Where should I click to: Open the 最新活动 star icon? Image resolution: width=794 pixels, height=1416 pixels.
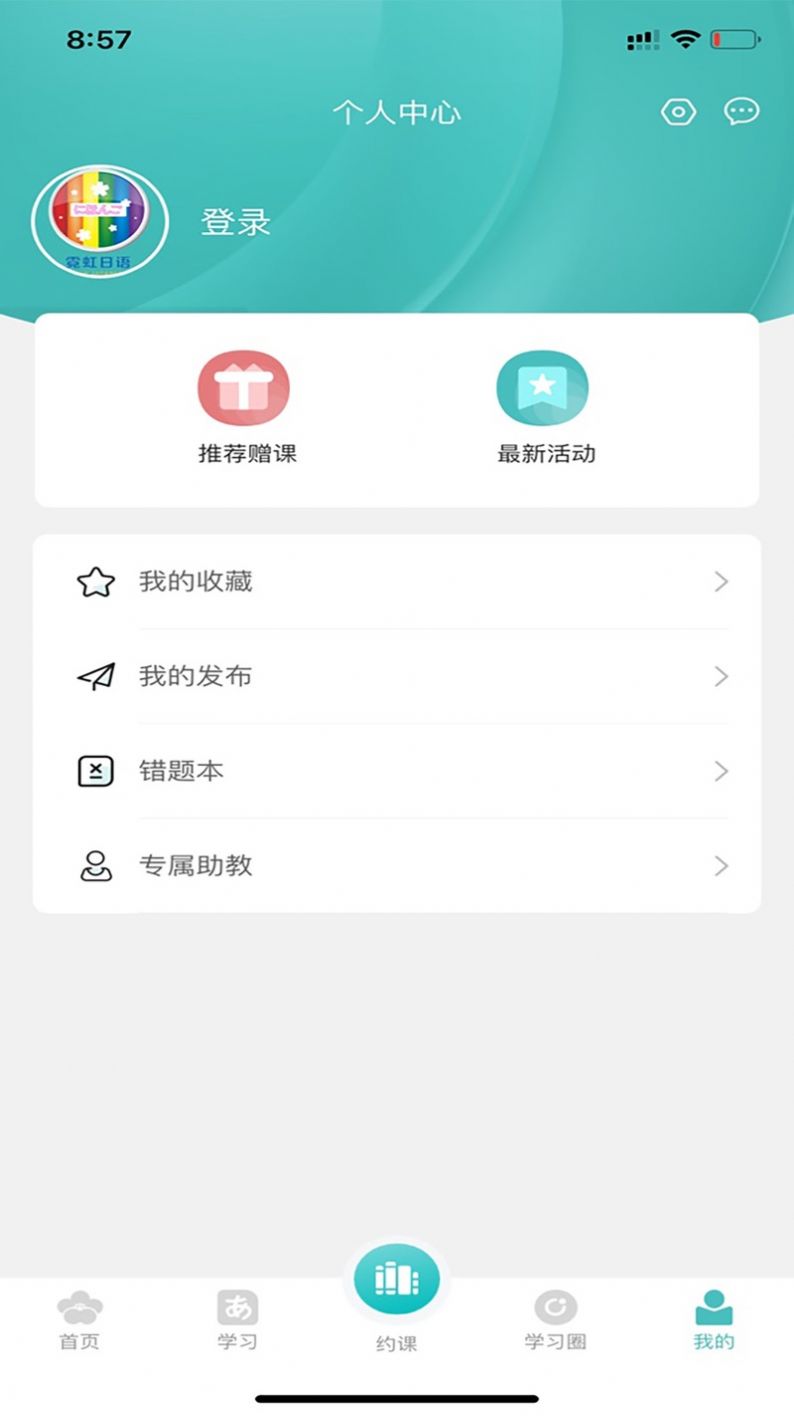pyautogui.click(x=543, y=387)
